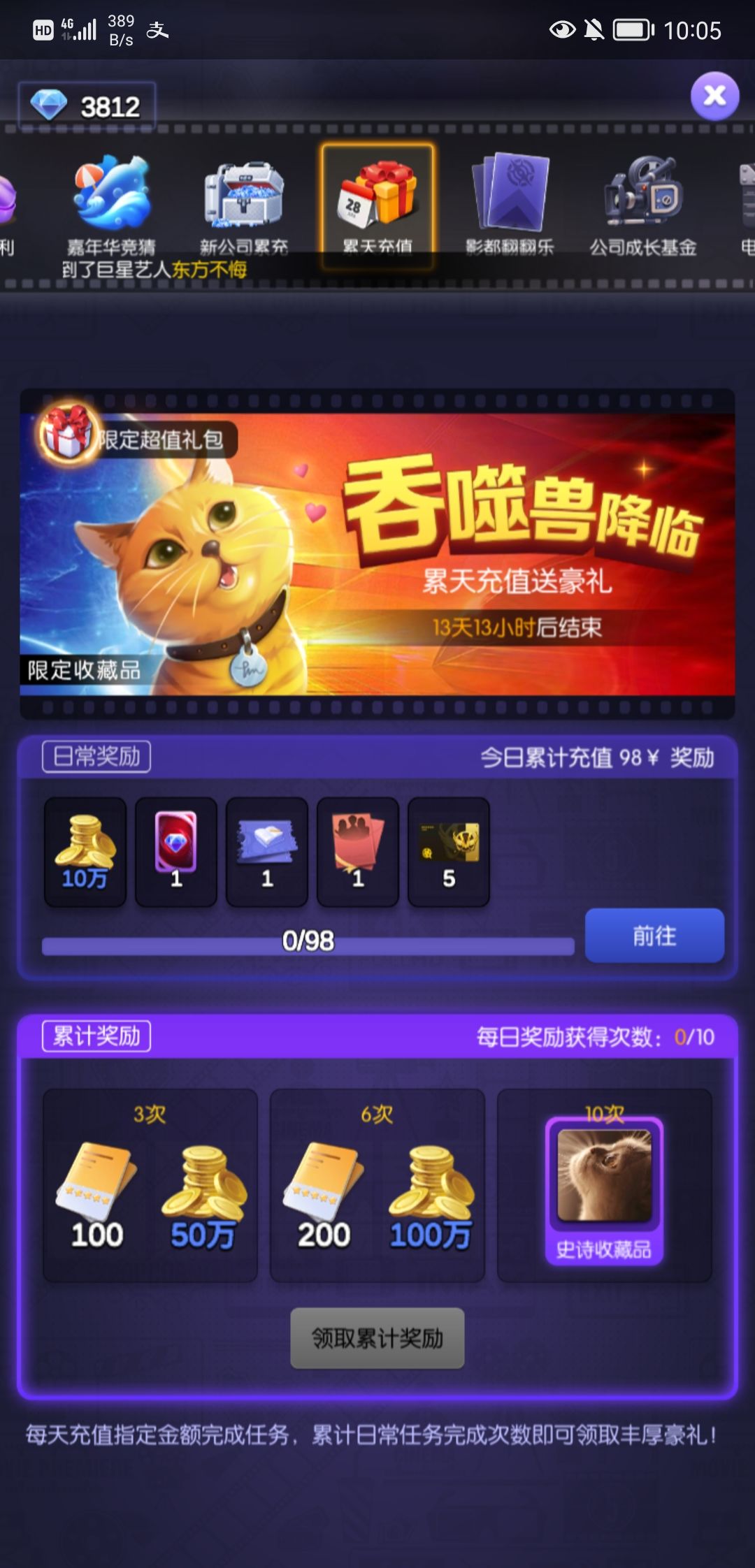View the 史诗收藏品 reward item

[604, 1191]
